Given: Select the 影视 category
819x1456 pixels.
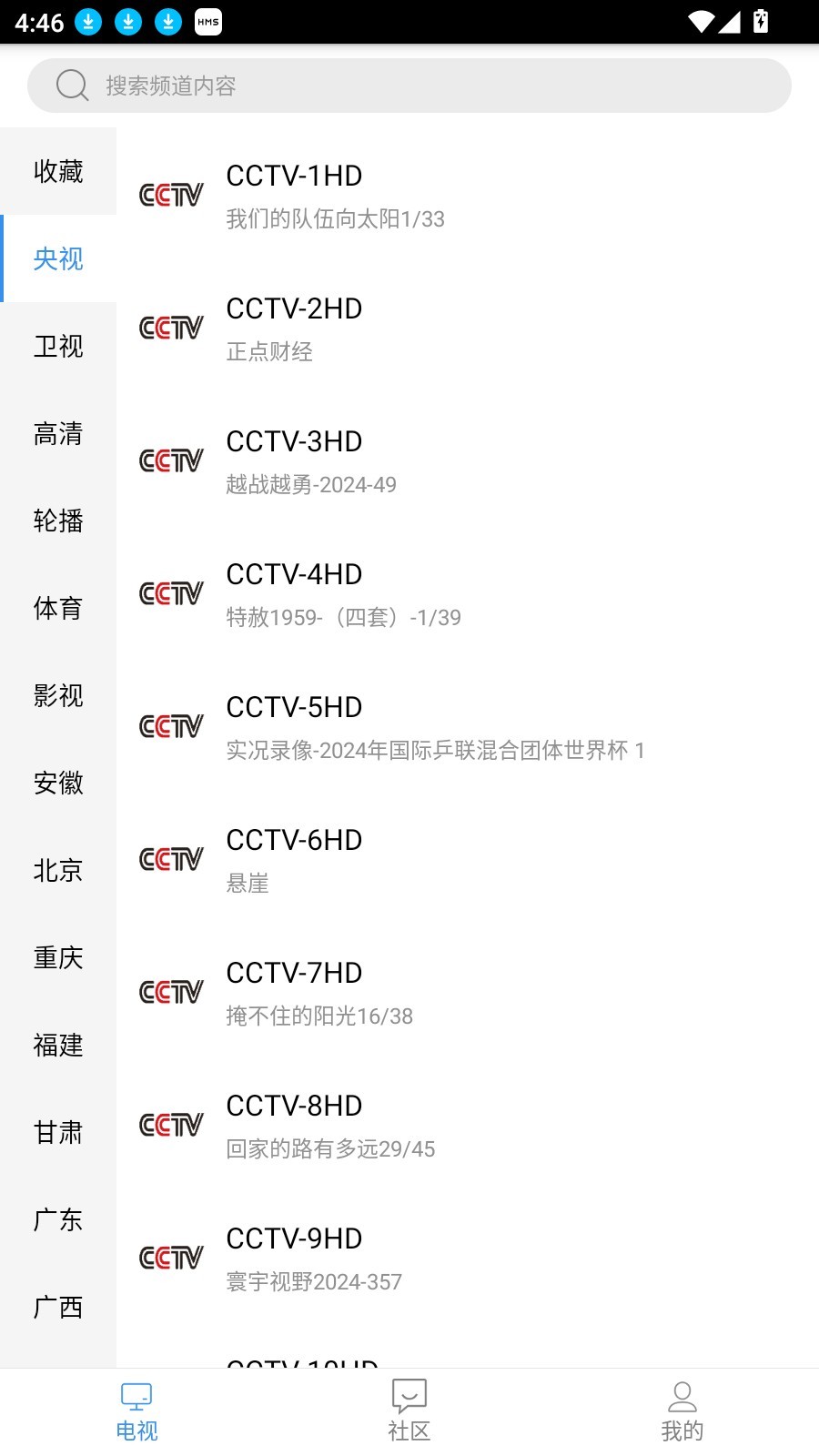Looking at the screenshot, I should click(x=58, y=695).
